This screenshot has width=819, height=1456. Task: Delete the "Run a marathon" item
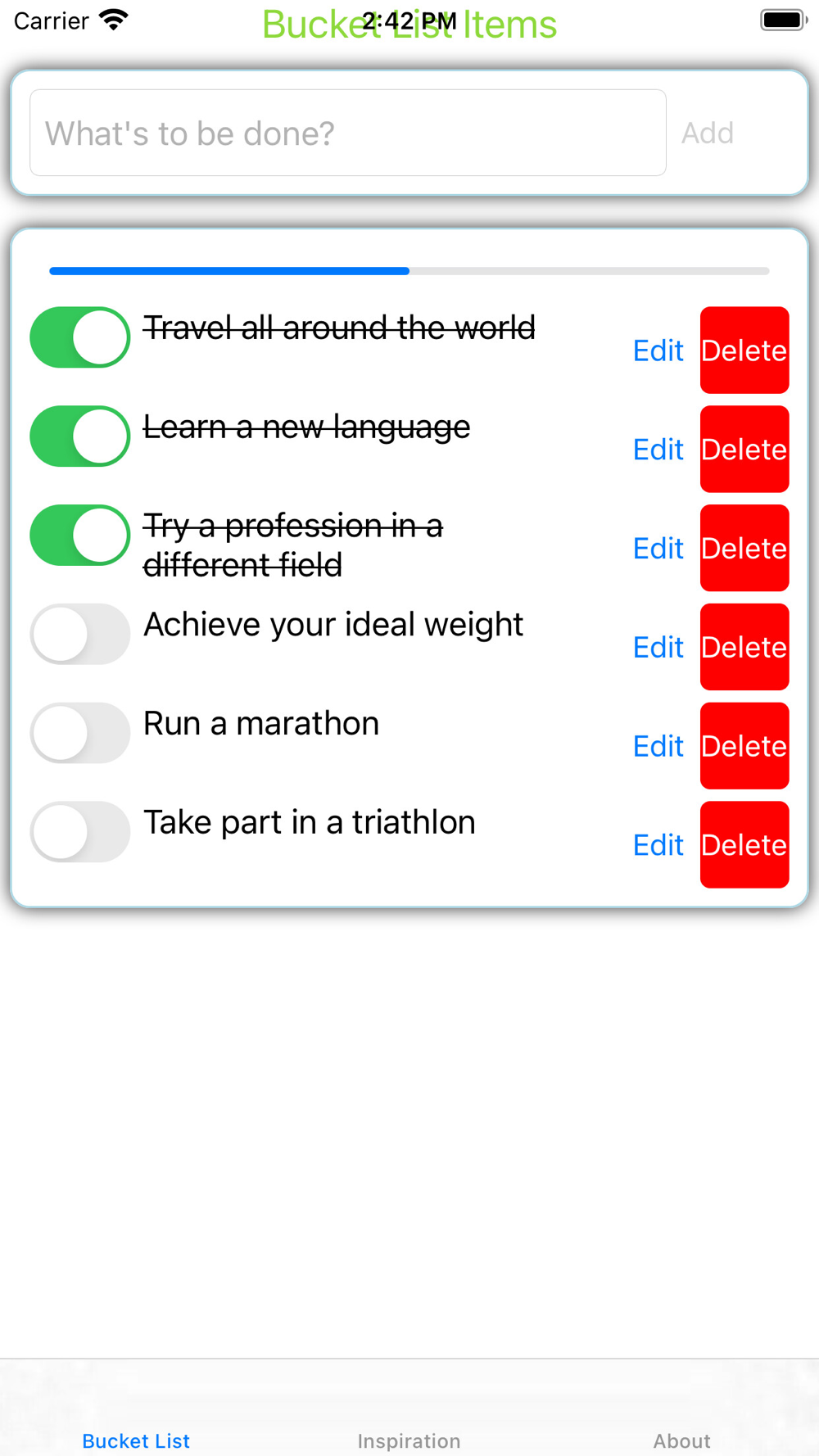click(744, 746)
